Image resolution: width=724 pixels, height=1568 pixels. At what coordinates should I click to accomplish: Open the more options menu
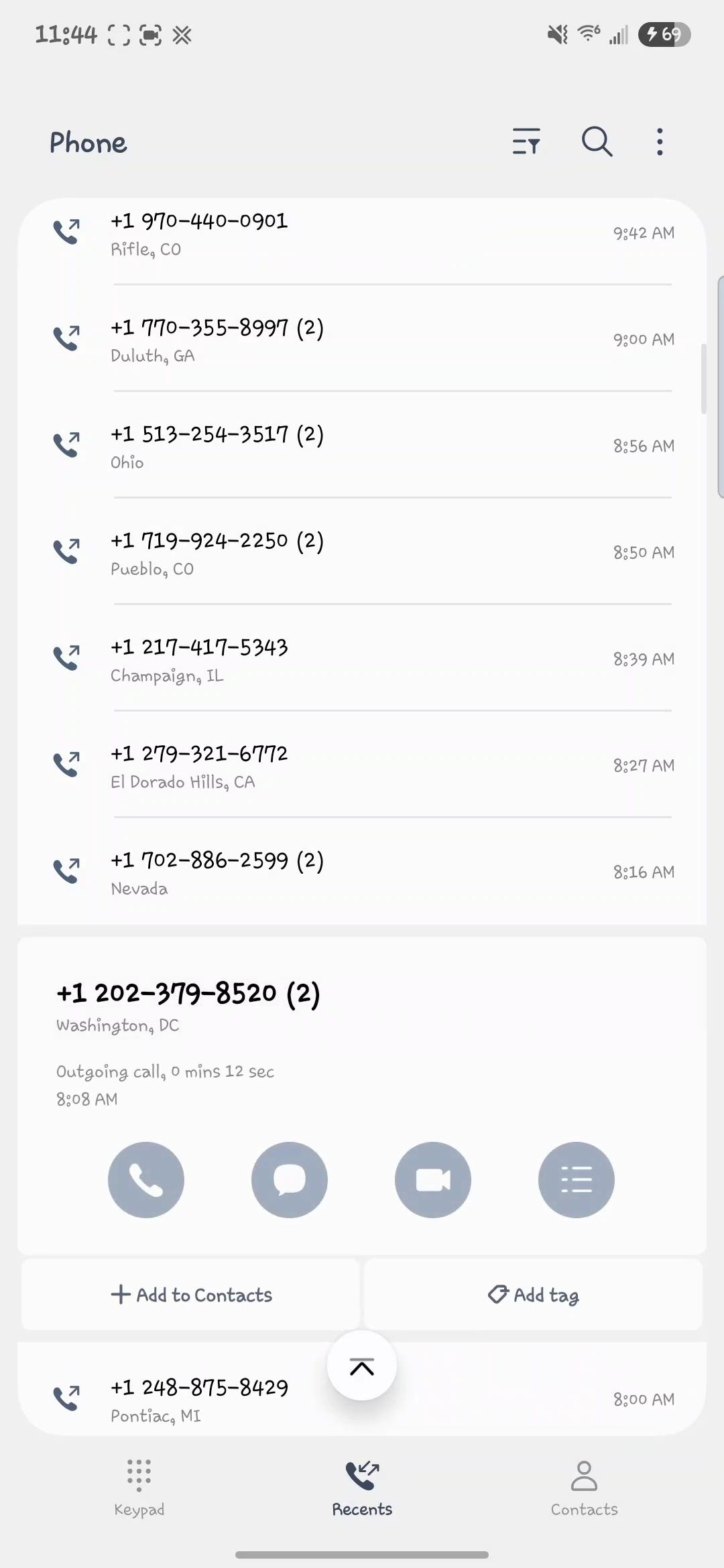(x=660, y=141)
